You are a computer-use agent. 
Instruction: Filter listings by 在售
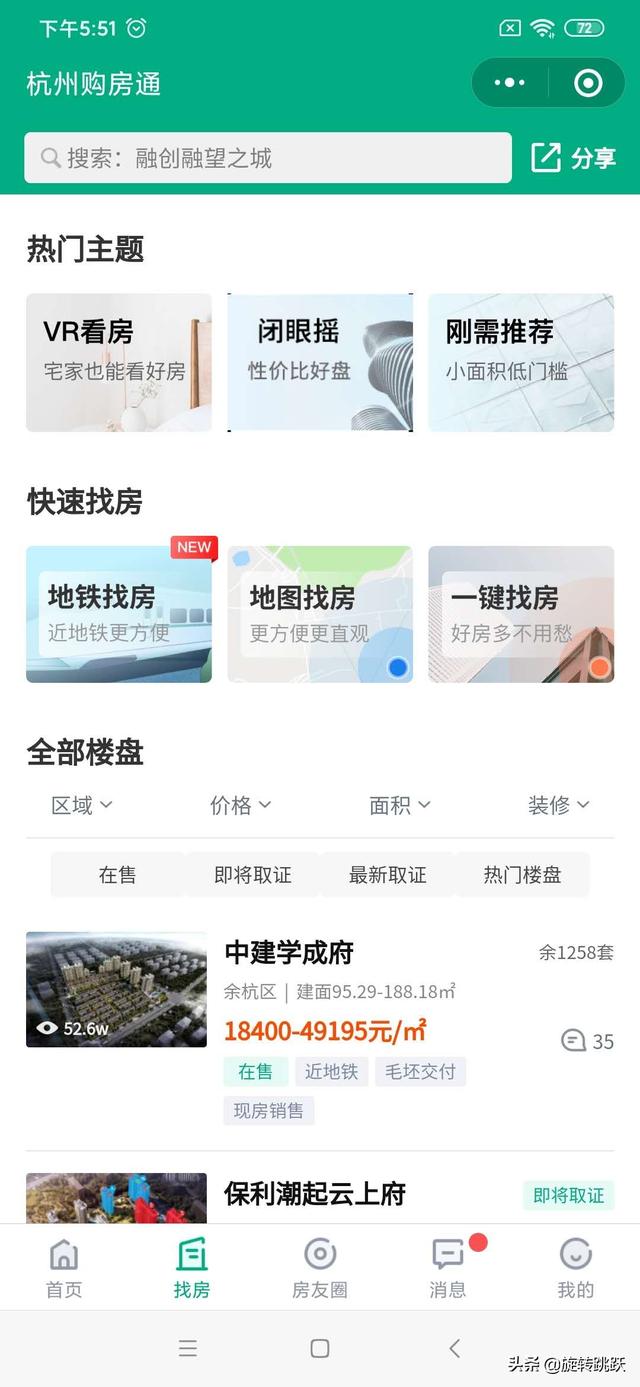click(x=118, y=875)
